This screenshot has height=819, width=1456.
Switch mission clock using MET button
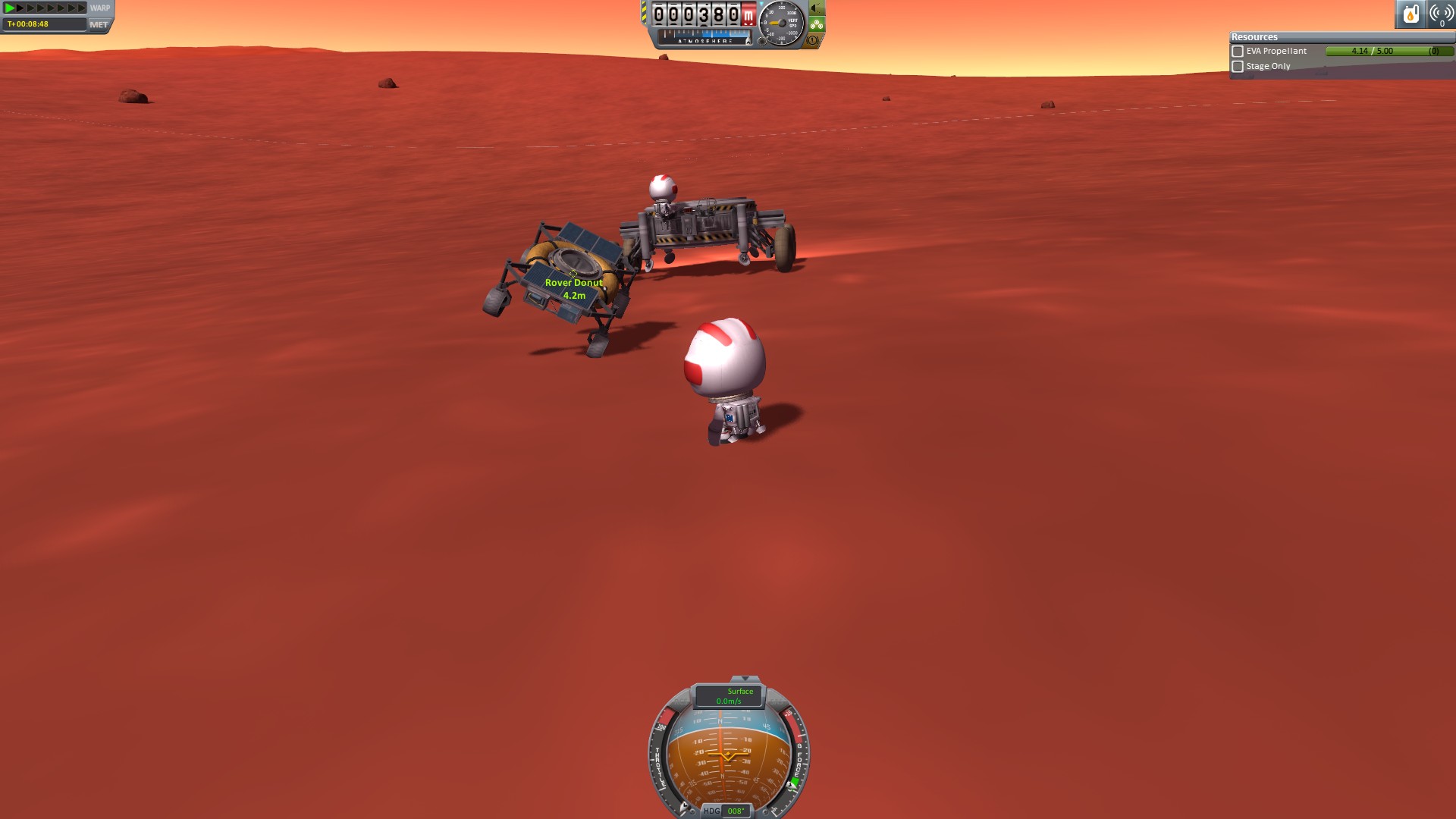(x=99, y=24)
